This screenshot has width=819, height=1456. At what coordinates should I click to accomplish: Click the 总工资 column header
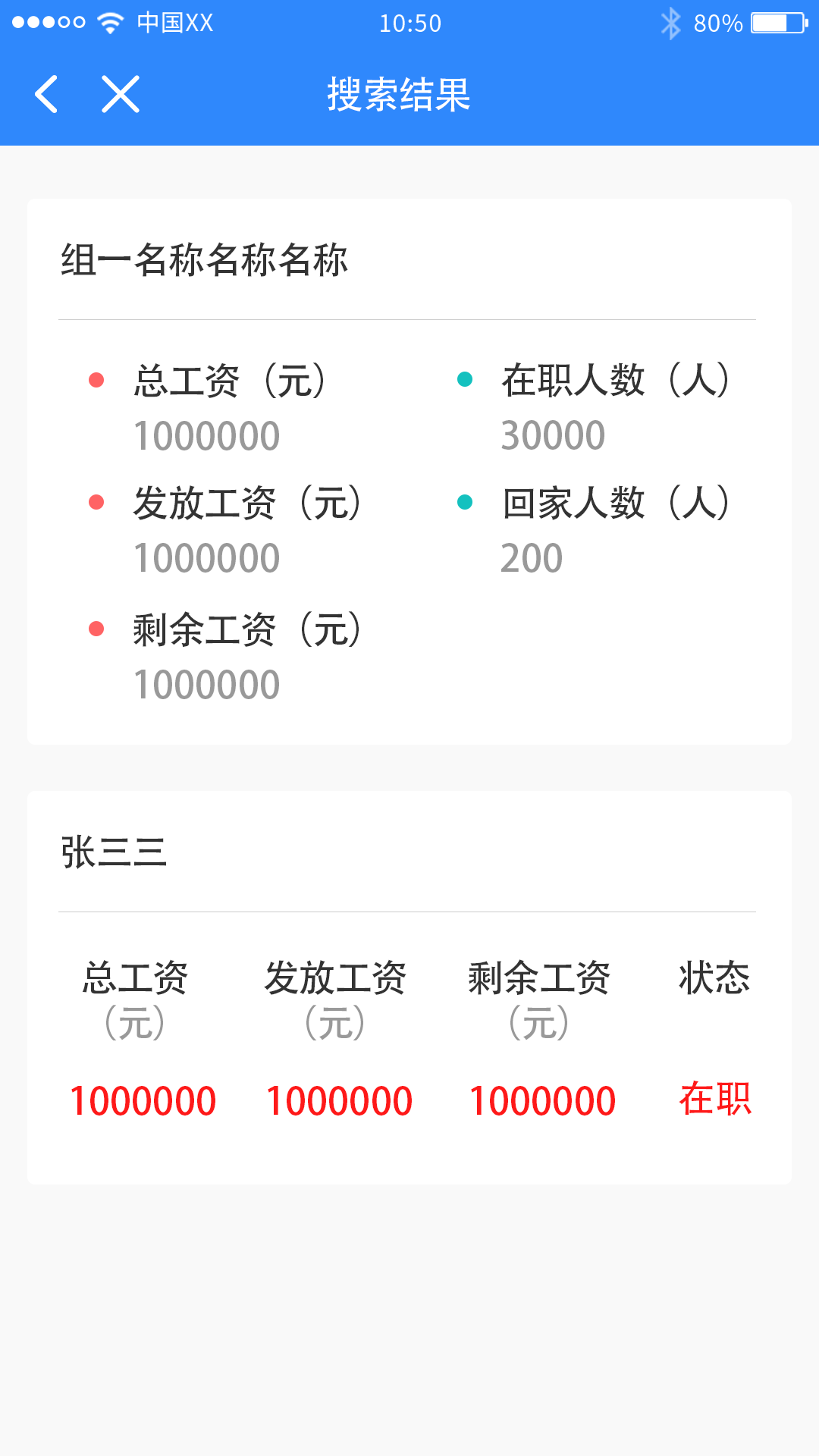pyautogui.click(x=136, y=978)
